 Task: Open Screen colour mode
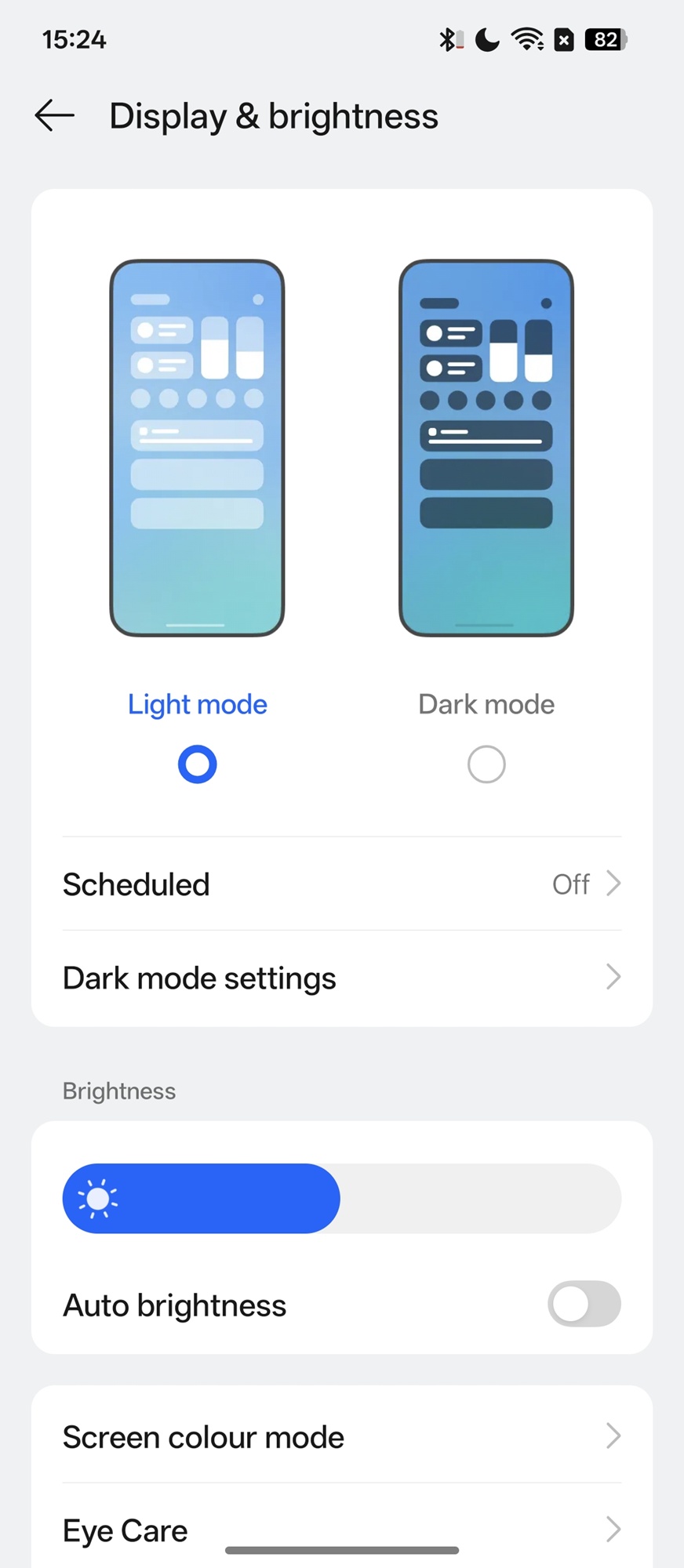point(342,1437)
